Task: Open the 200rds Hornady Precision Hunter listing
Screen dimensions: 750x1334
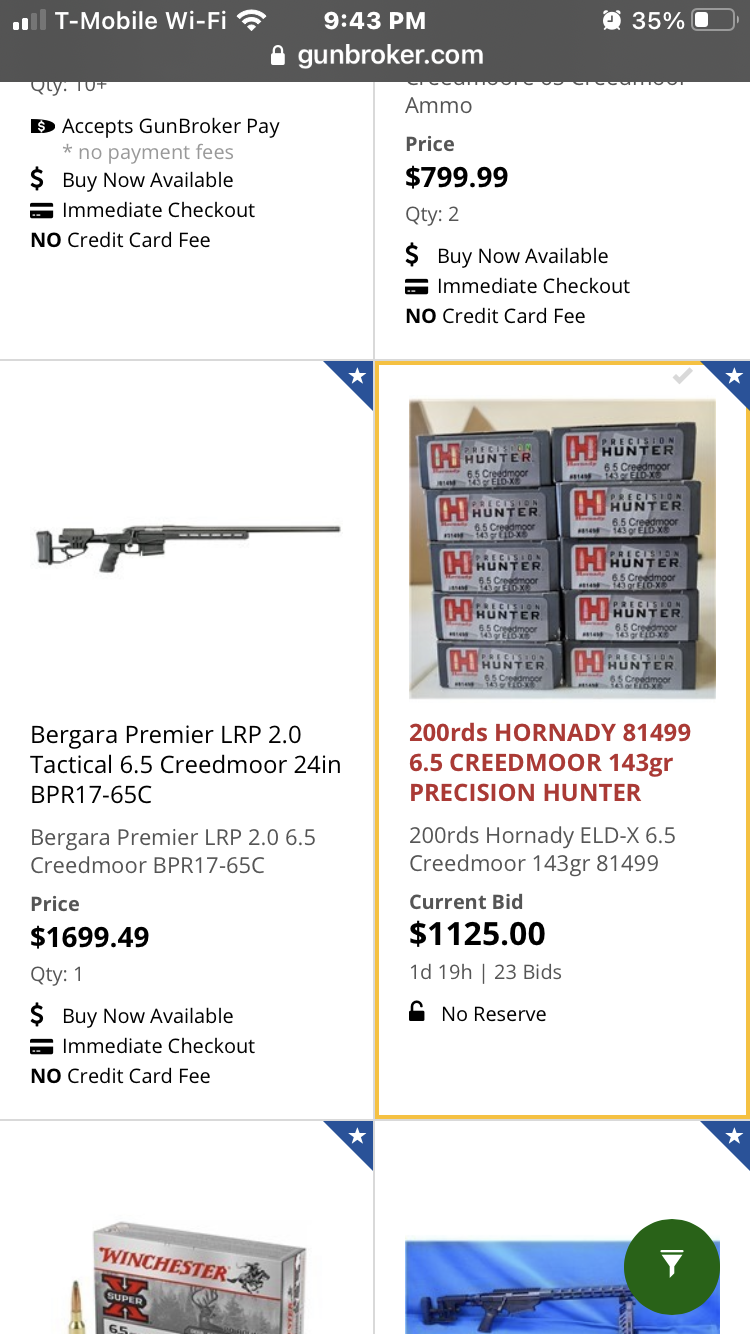Action: tap(549, 762)
